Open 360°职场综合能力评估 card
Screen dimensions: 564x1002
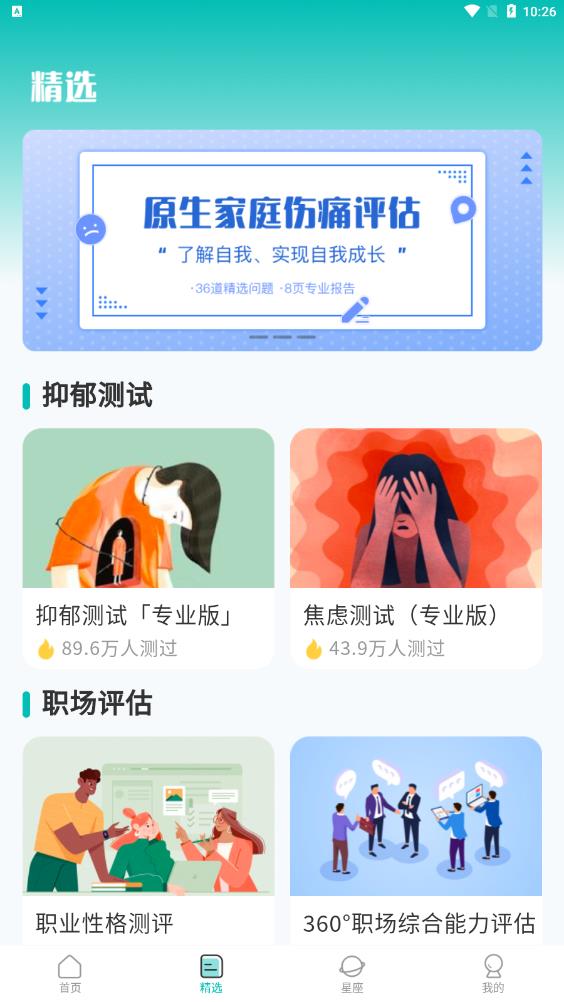click(x=416, y=840)
